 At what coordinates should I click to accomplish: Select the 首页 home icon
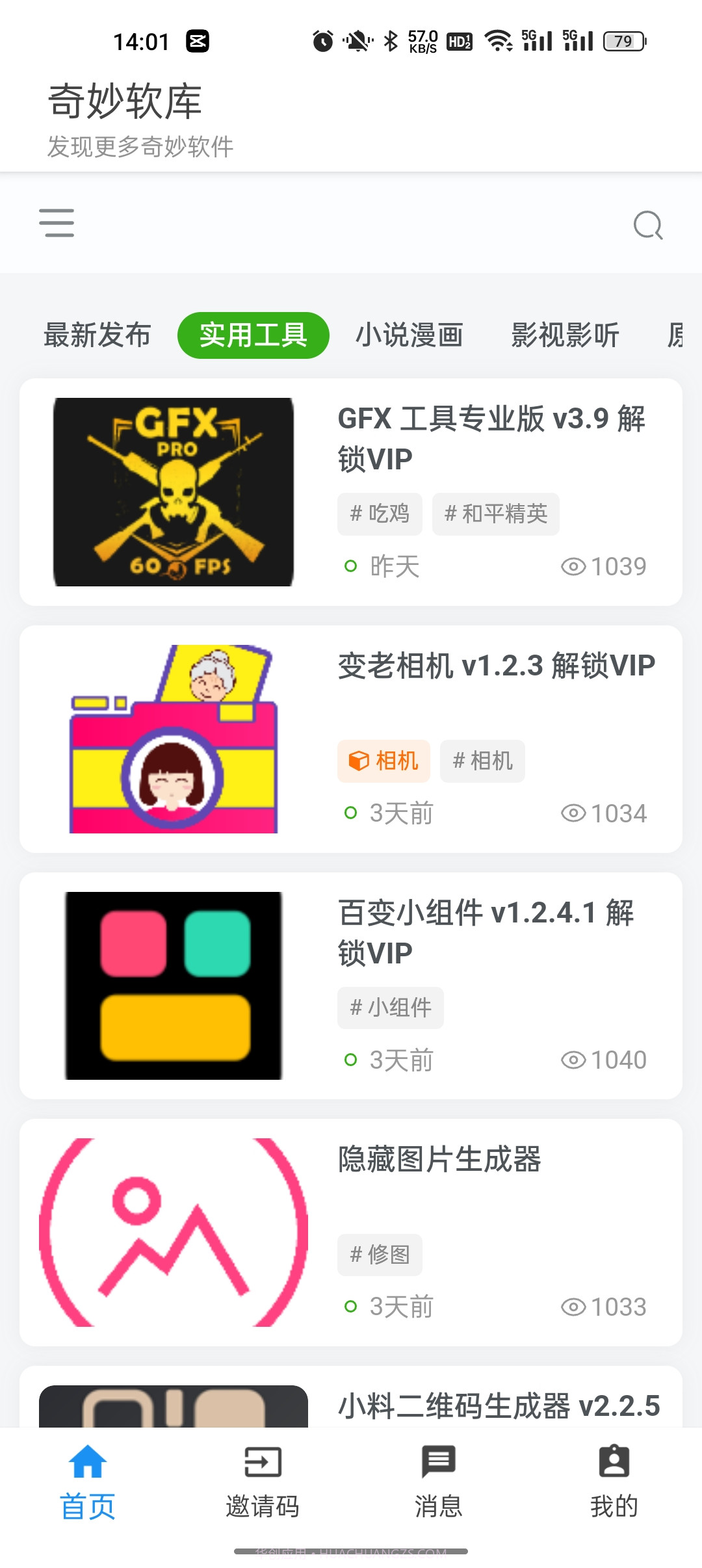click(88, 1466)
